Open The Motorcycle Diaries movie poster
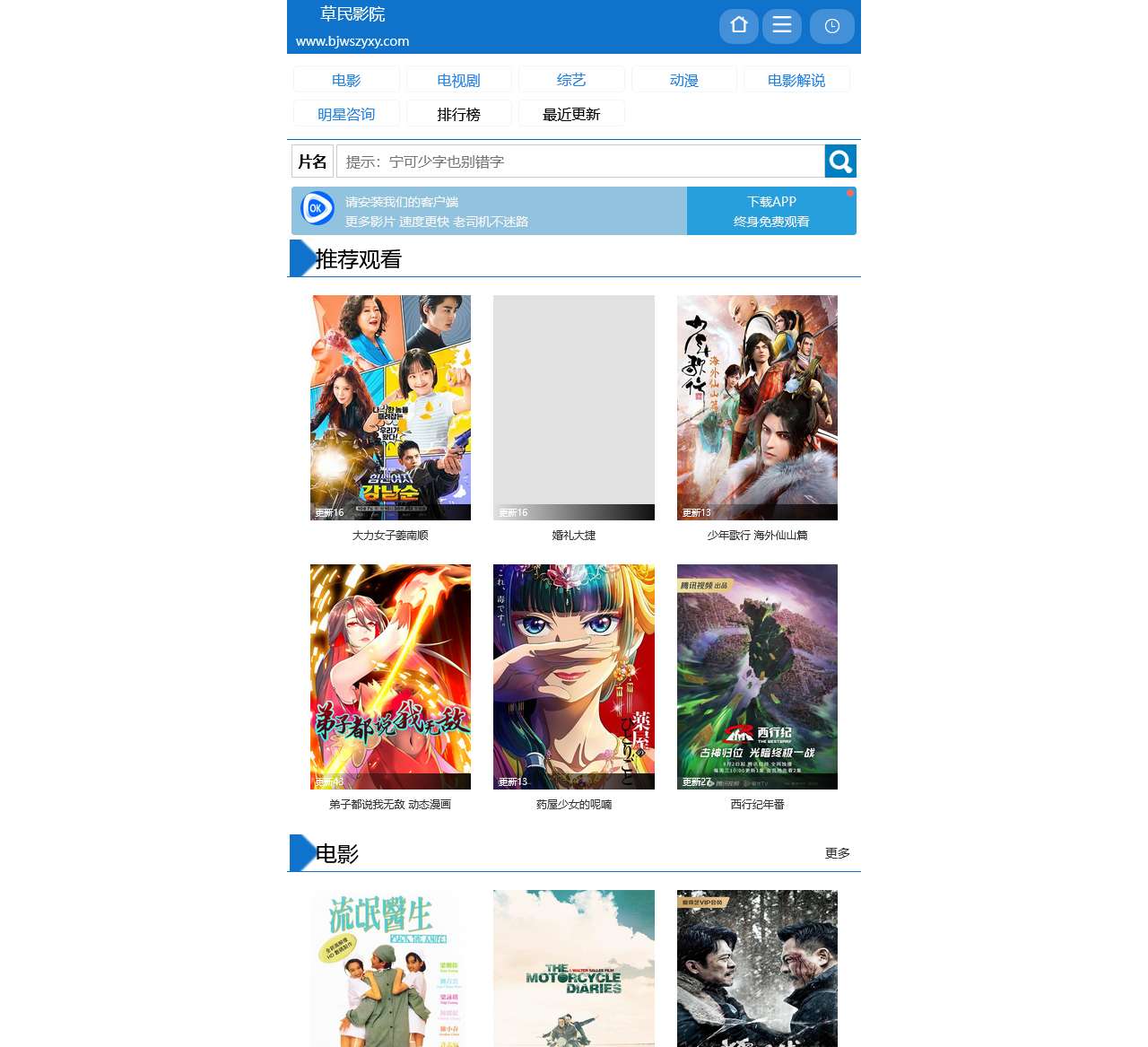Screen dimensions: 1148x1047 574,967
